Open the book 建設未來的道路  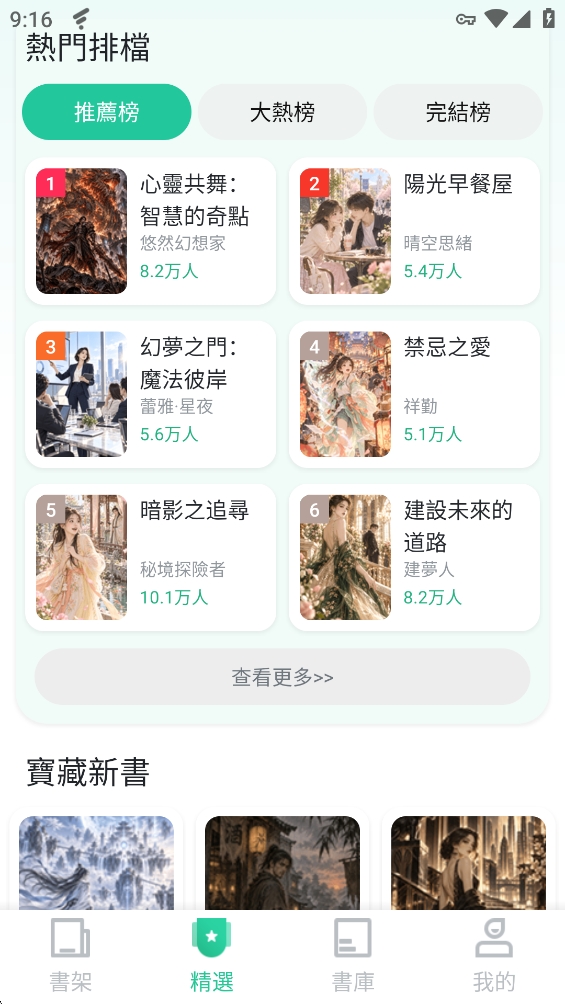(x=414, y=558)
